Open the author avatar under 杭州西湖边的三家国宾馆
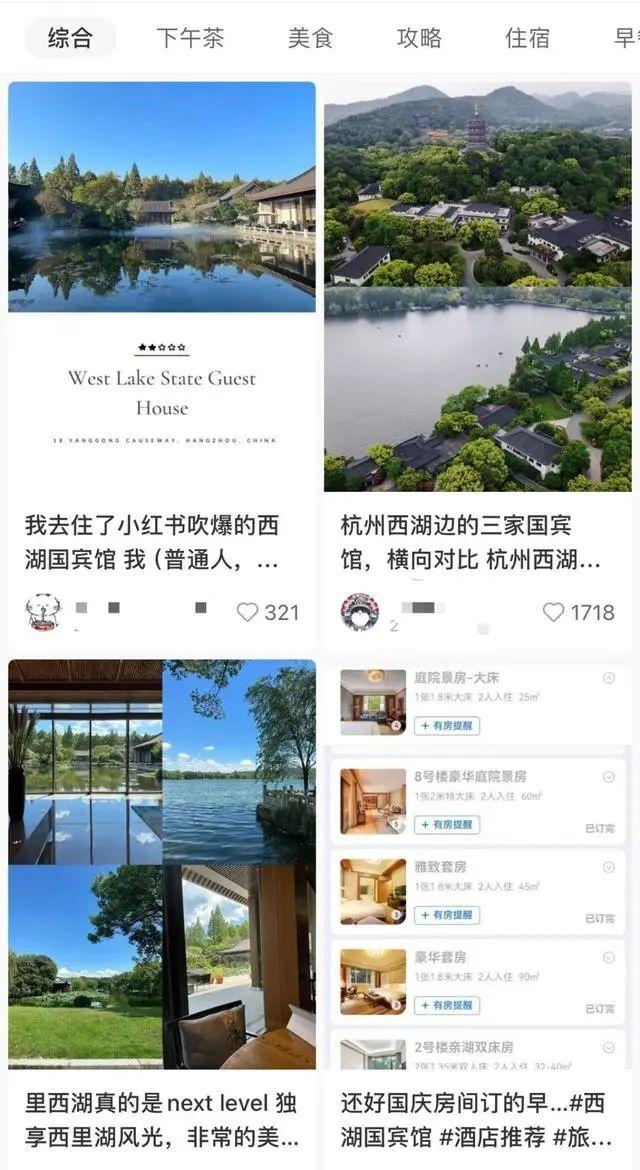The image size is (640, 1170). (x=359, y=612)
